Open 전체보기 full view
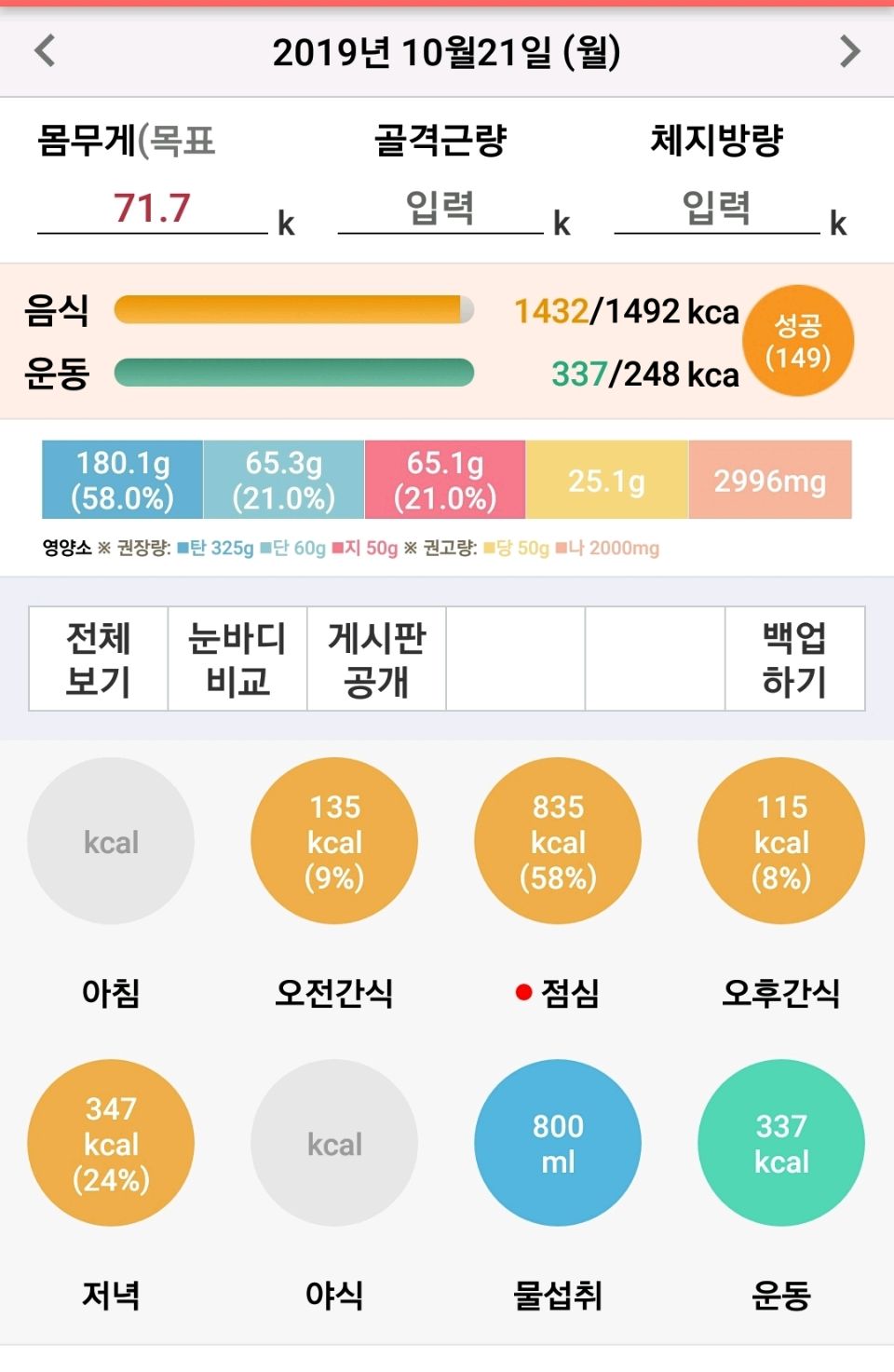 (99, 659)
